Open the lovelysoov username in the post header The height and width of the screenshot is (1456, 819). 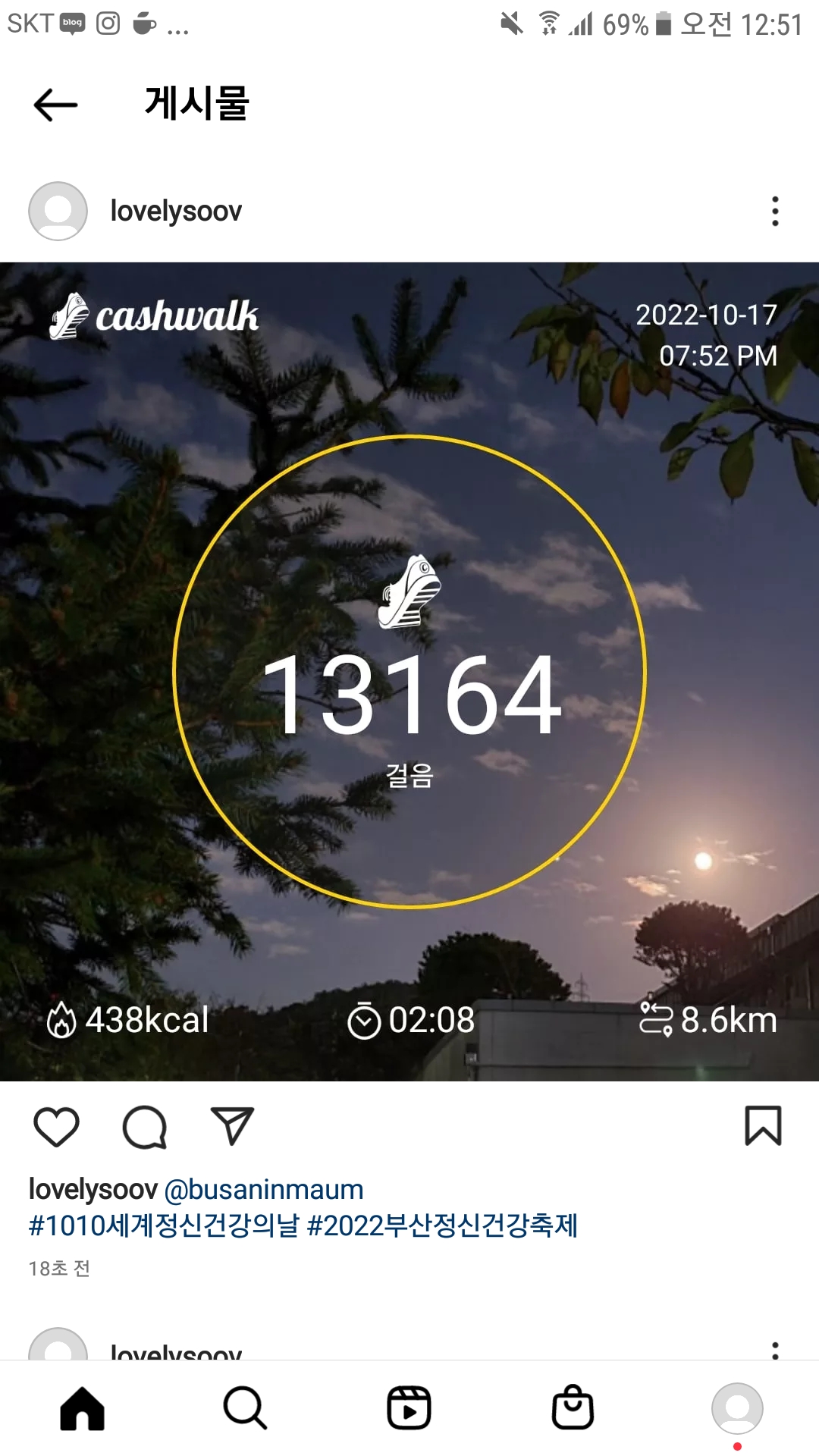coord(176,211)
